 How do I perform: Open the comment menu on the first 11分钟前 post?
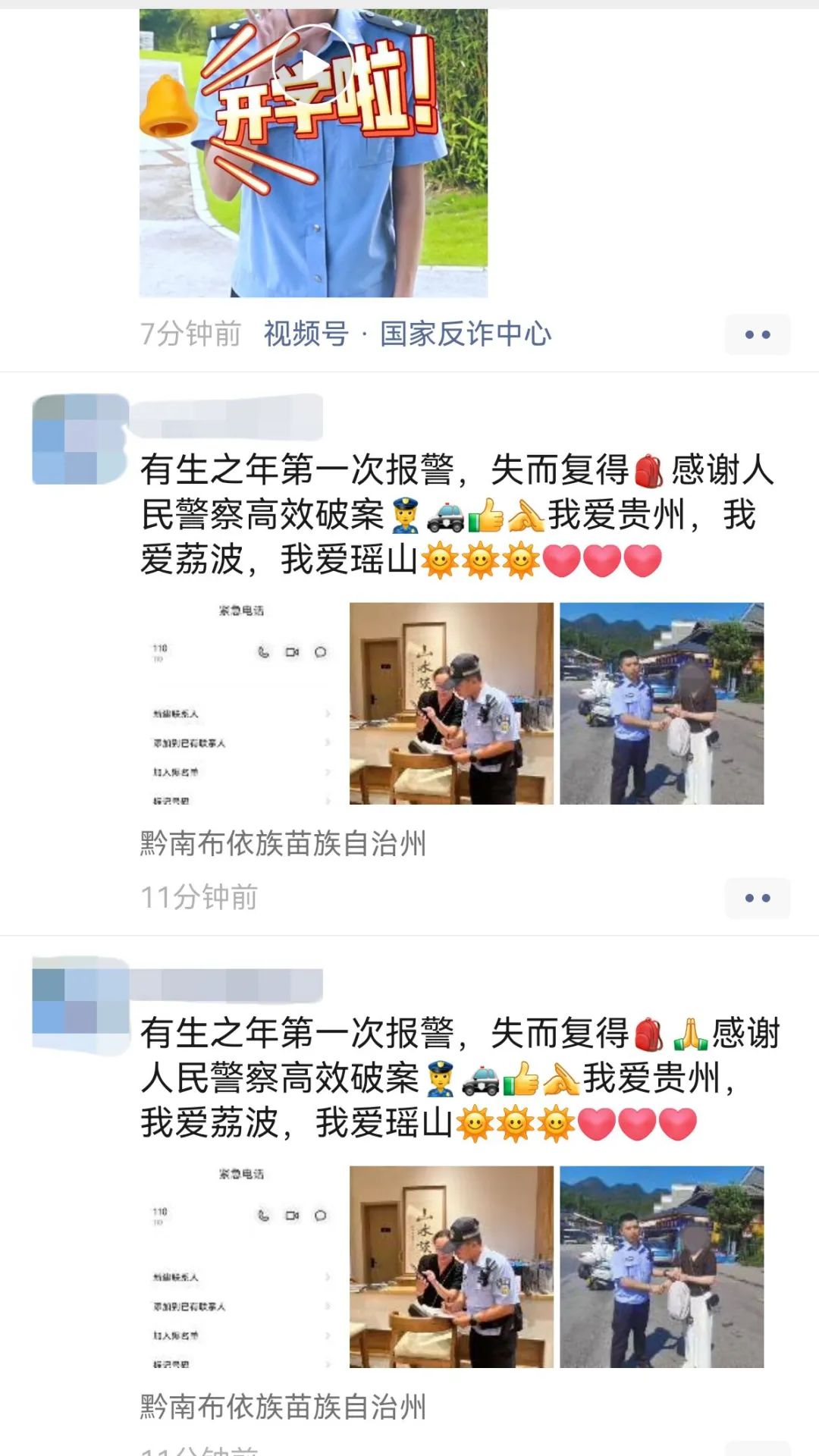click(x=757, y=898)
